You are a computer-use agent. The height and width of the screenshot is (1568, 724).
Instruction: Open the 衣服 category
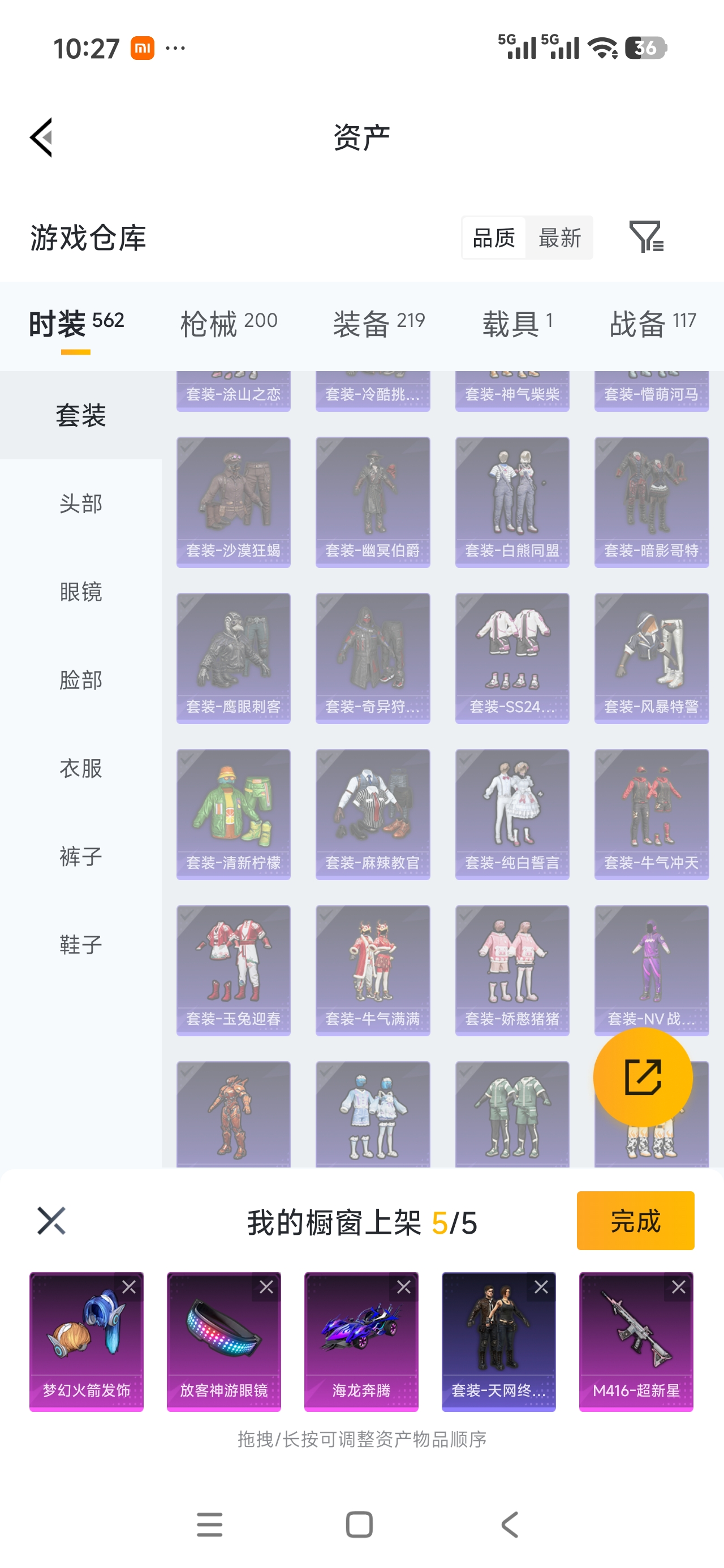80,768
